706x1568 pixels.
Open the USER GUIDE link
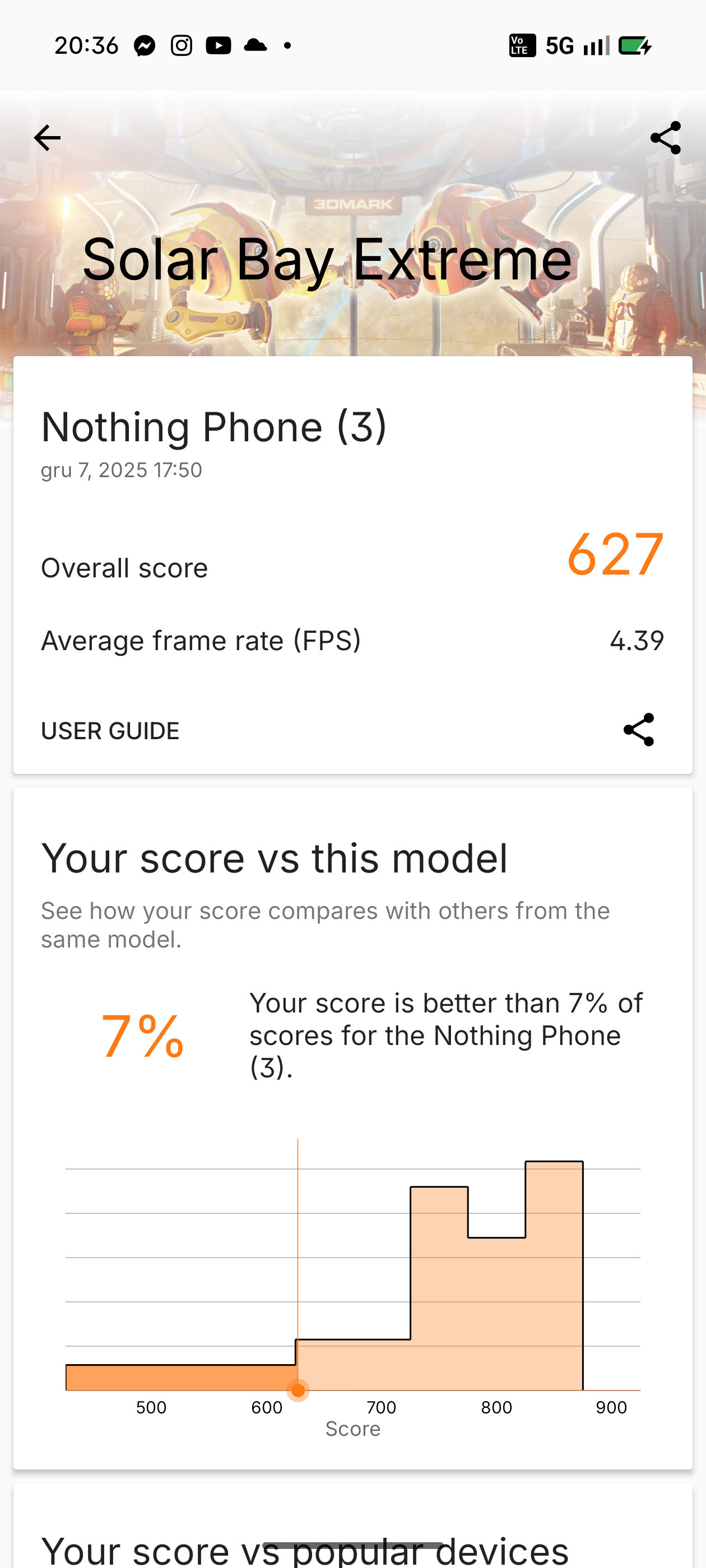pos(110,730)
